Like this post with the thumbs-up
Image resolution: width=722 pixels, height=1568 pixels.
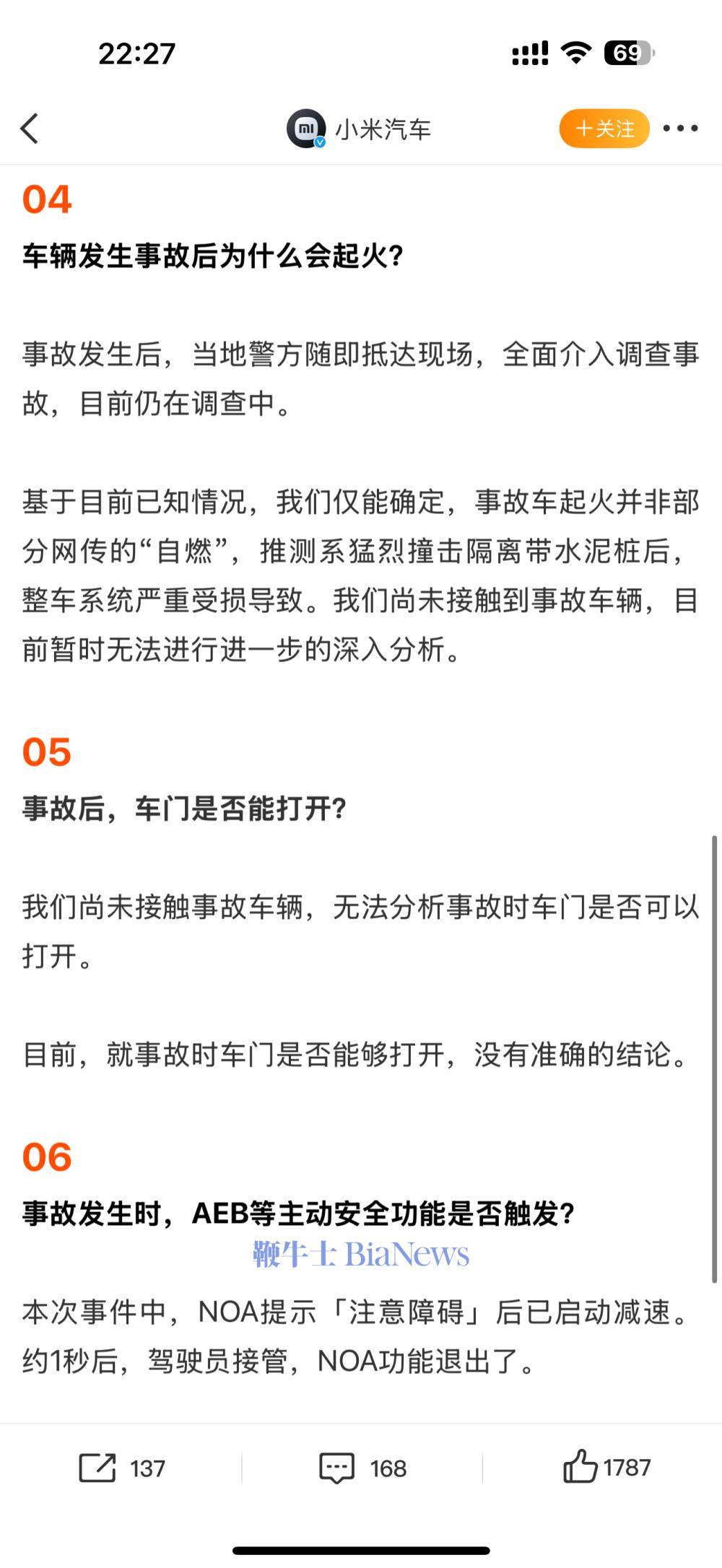606,1467
